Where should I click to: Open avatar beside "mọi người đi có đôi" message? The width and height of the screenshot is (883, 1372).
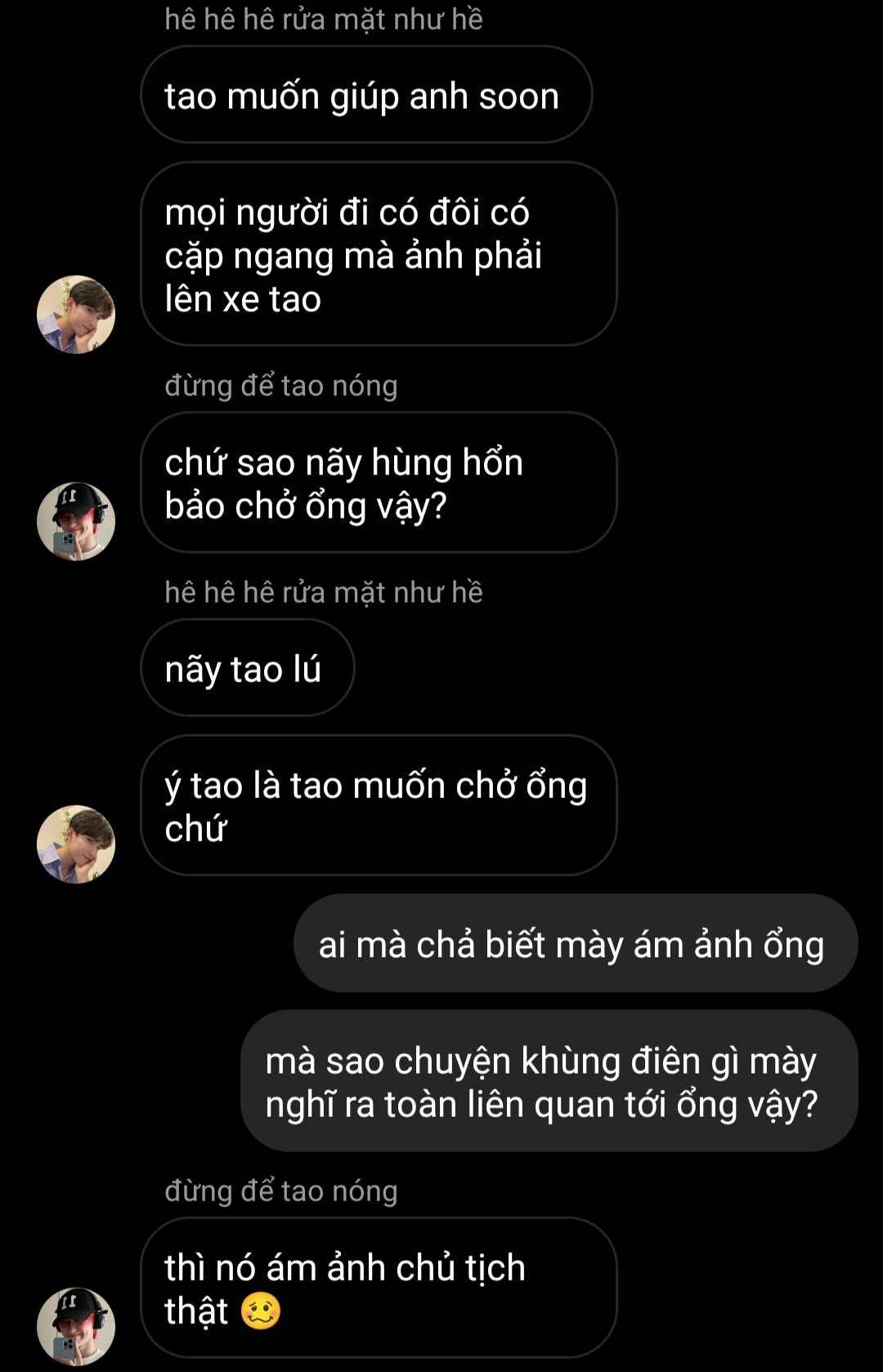click(76, 315)
